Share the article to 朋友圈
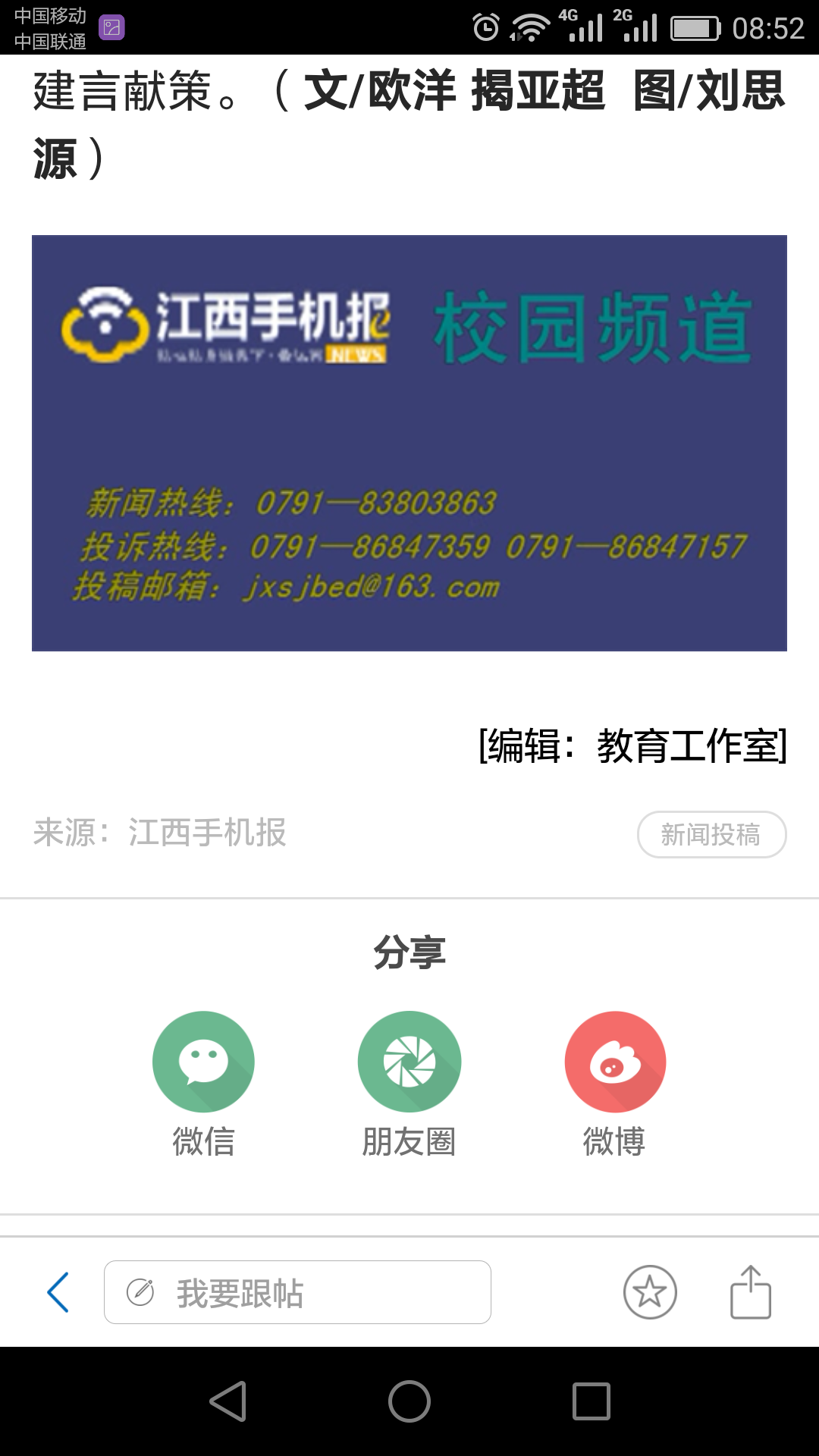 pos(409,1062)
